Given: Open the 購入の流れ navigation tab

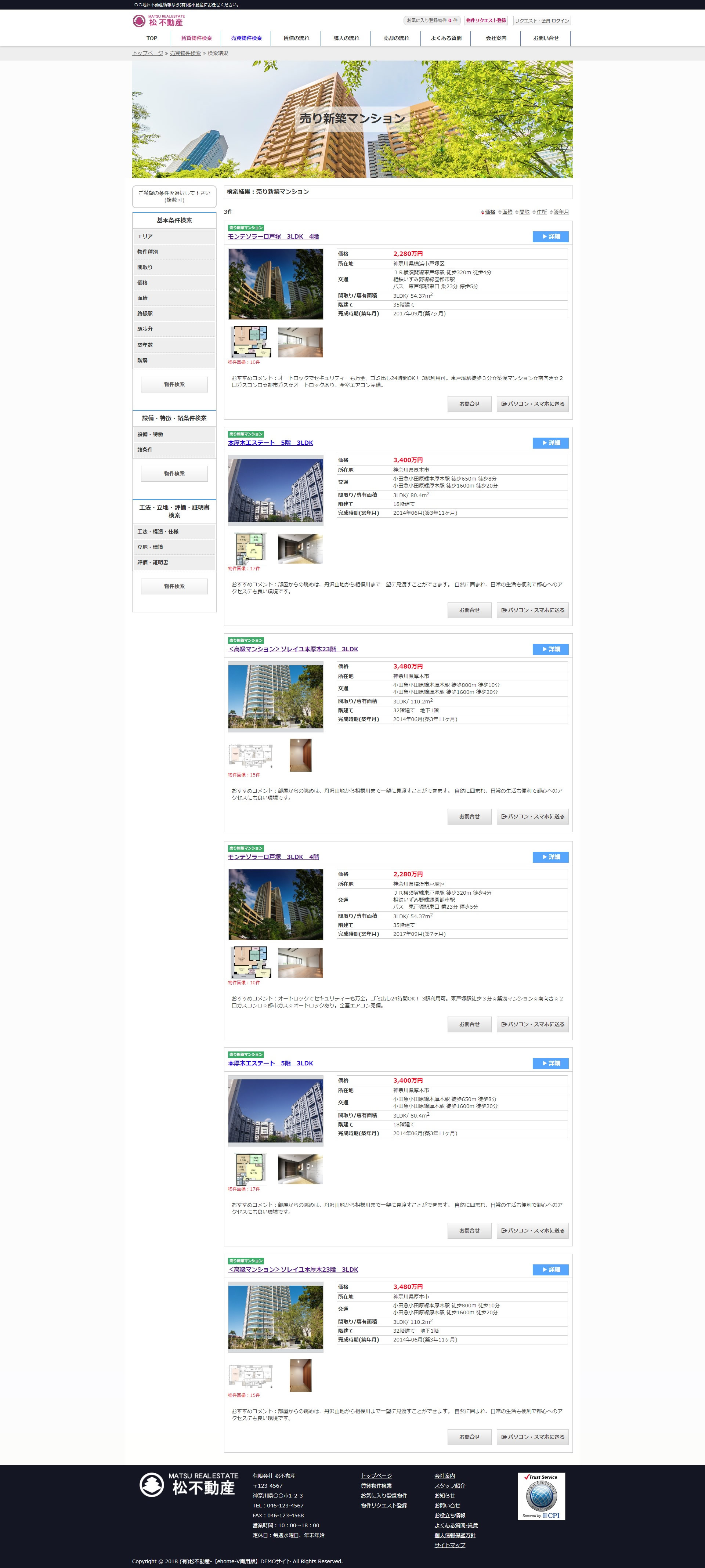Looking at the screenshot, I should point(346,38).
